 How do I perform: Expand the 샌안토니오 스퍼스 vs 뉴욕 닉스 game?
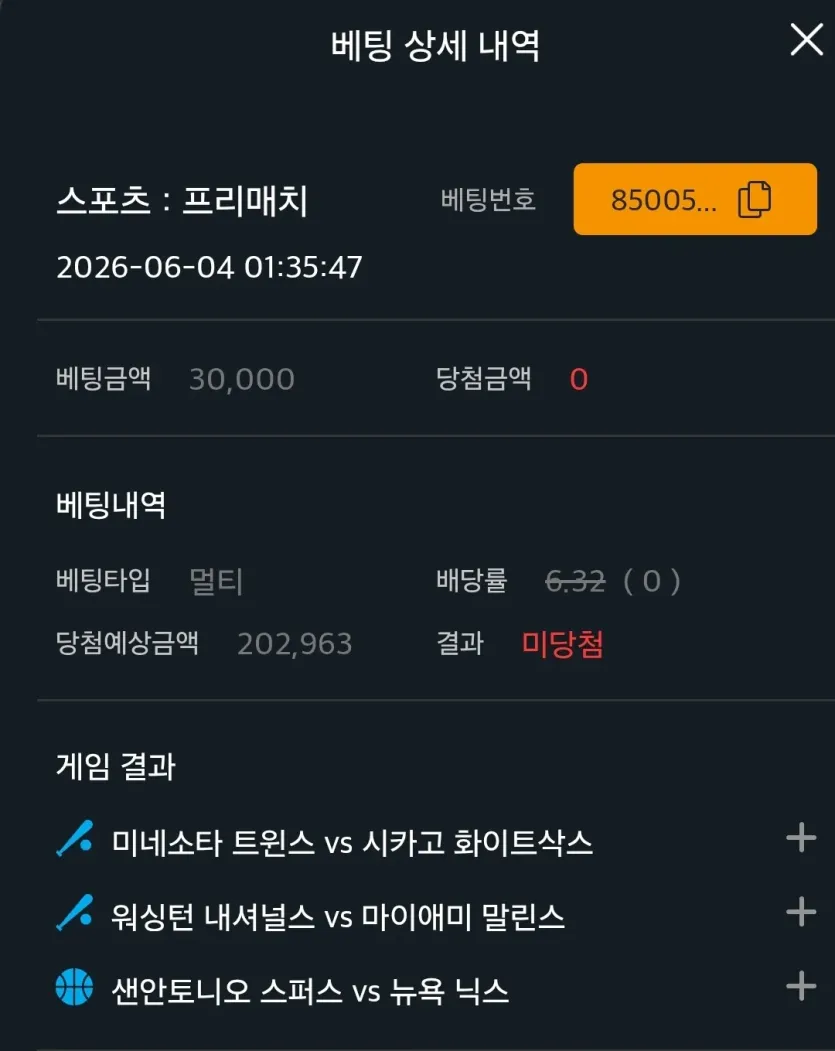point(801,987)
